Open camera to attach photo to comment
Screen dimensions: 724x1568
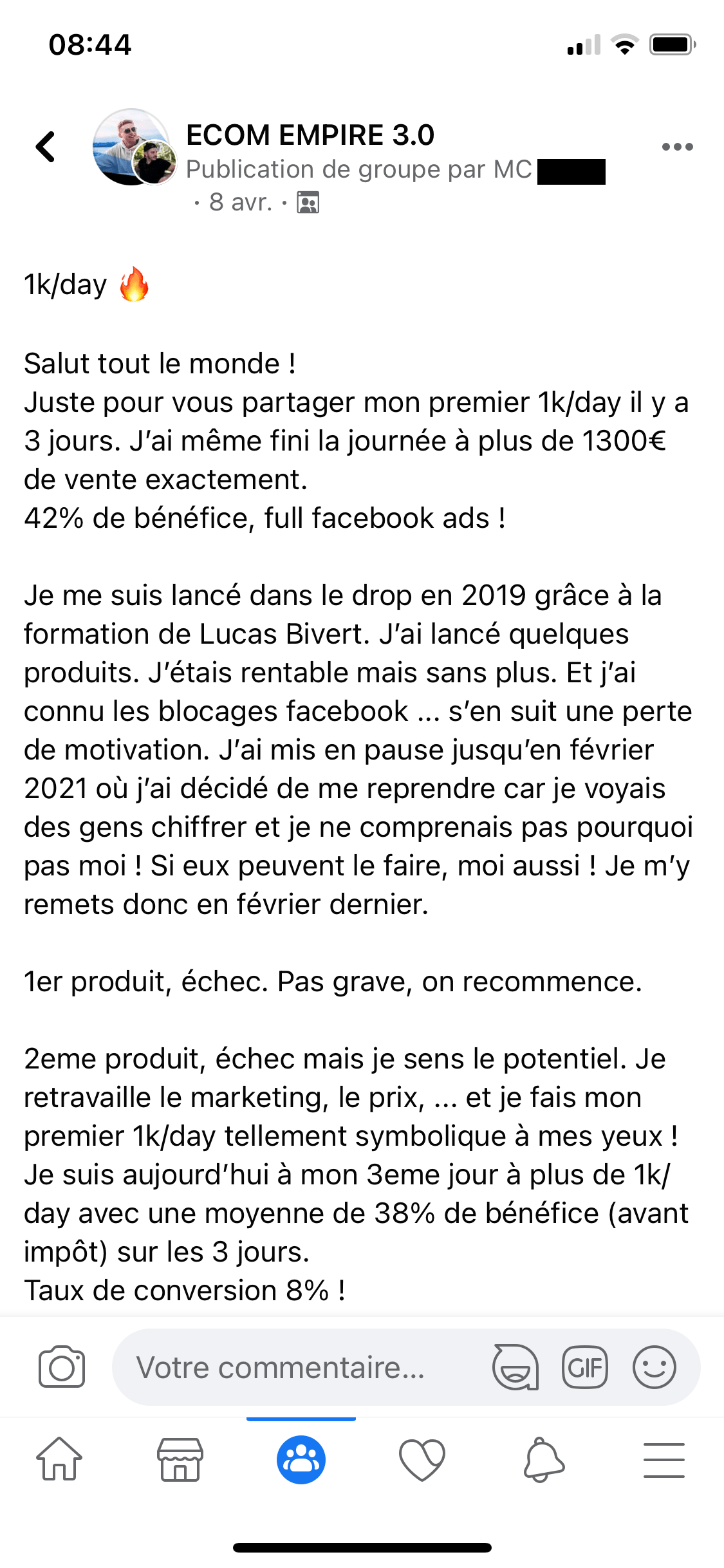click(62, 1367)
